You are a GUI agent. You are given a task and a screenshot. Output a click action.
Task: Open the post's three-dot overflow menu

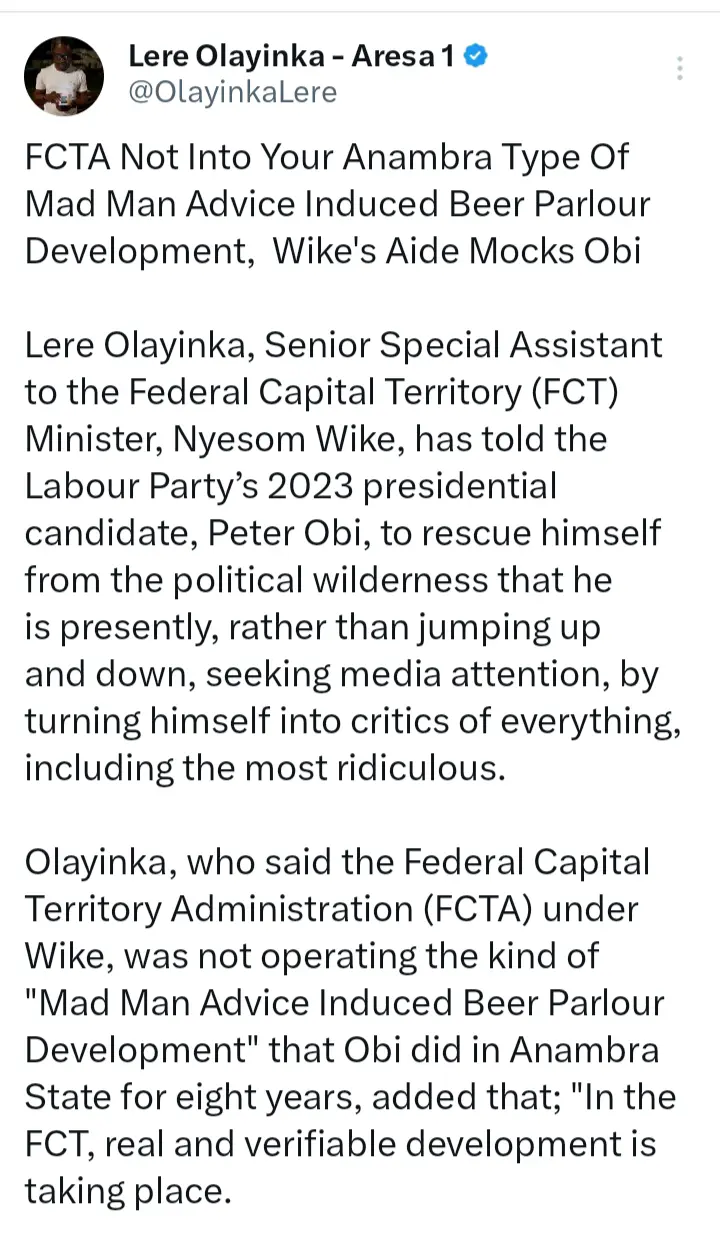(680, 68)
